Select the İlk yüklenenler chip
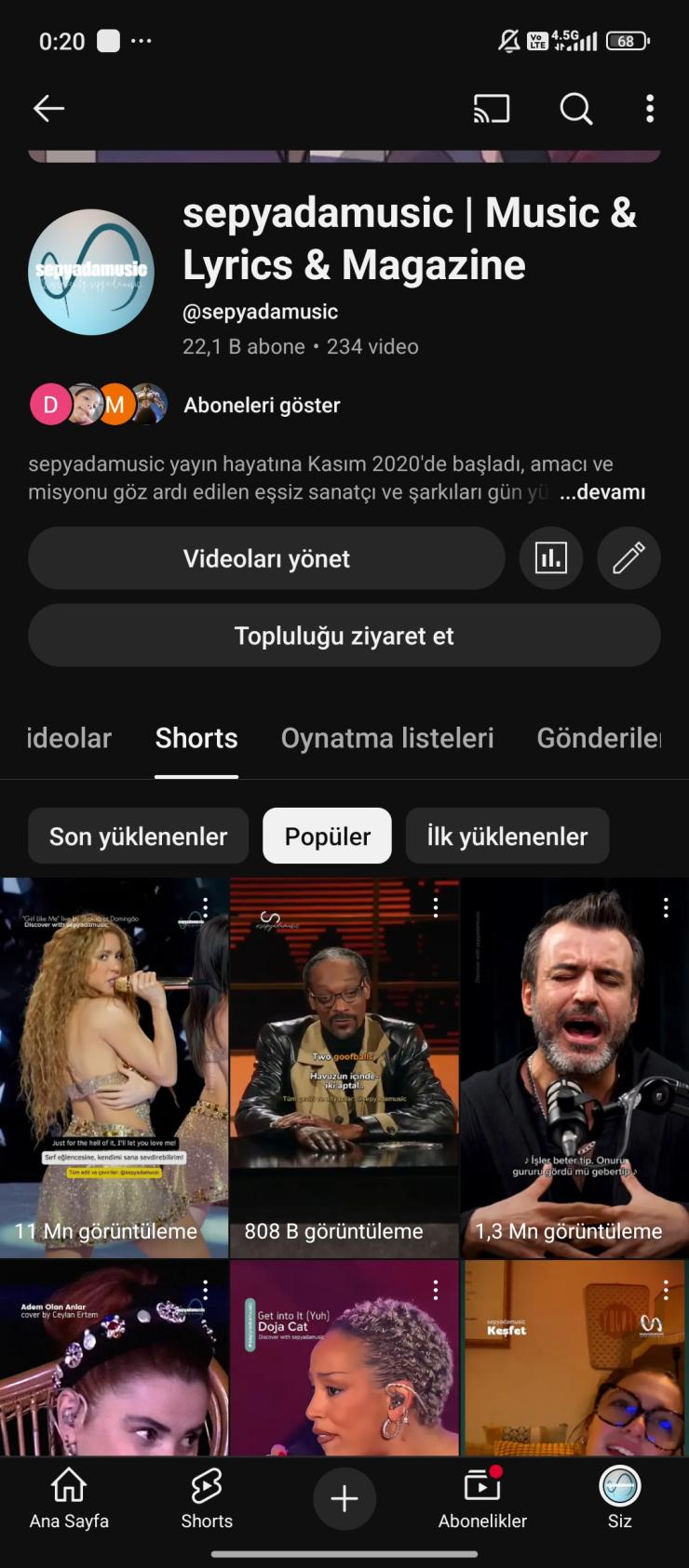689x1568 pixels. (507, 837)
